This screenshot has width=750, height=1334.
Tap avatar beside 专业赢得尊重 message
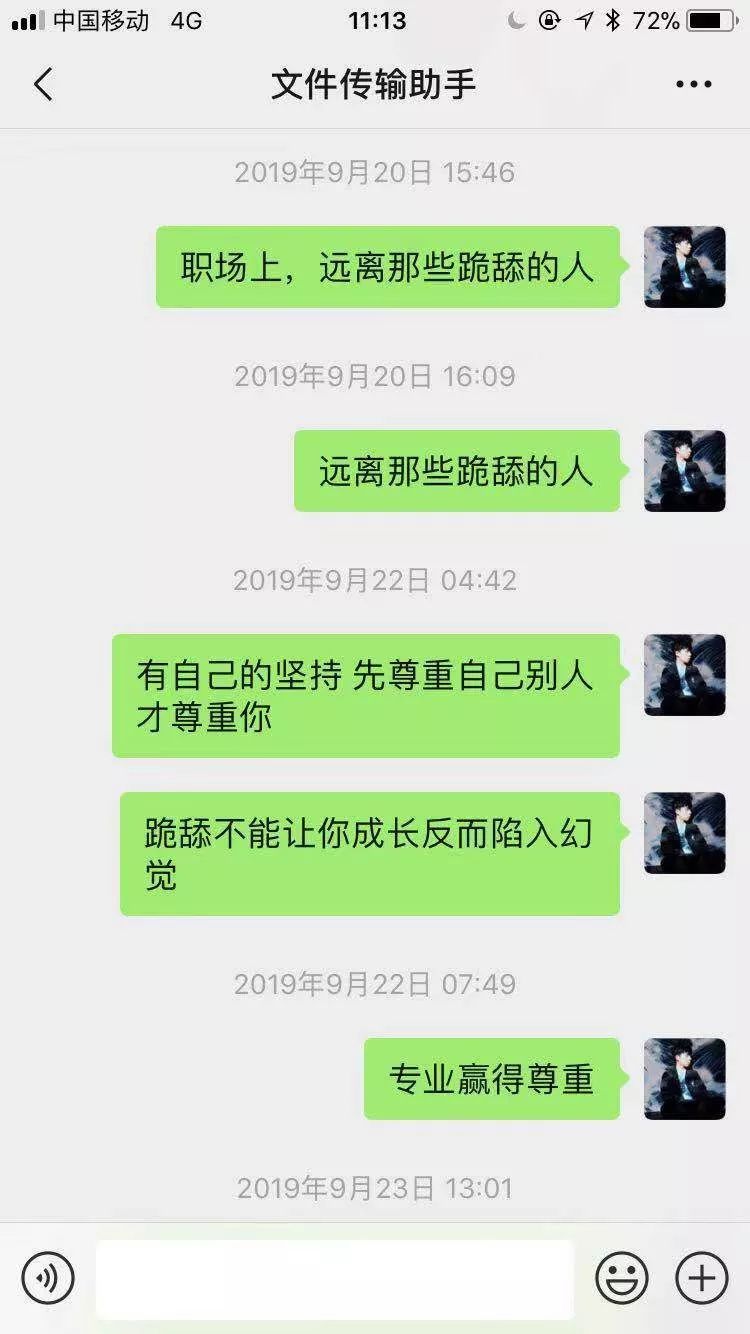click(x=684, y=1079)
